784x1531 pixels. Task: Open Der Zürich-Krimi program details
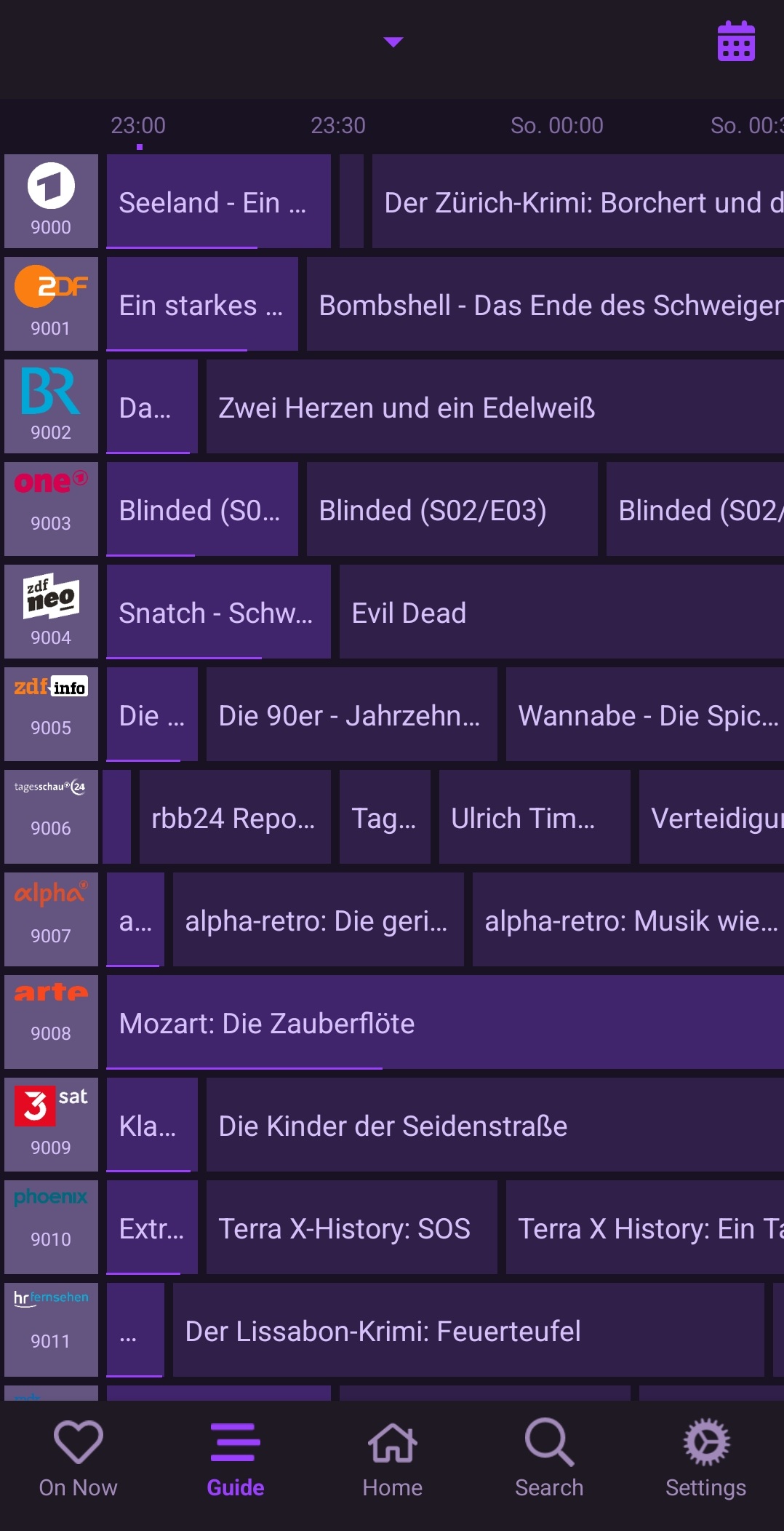[578, 202]
